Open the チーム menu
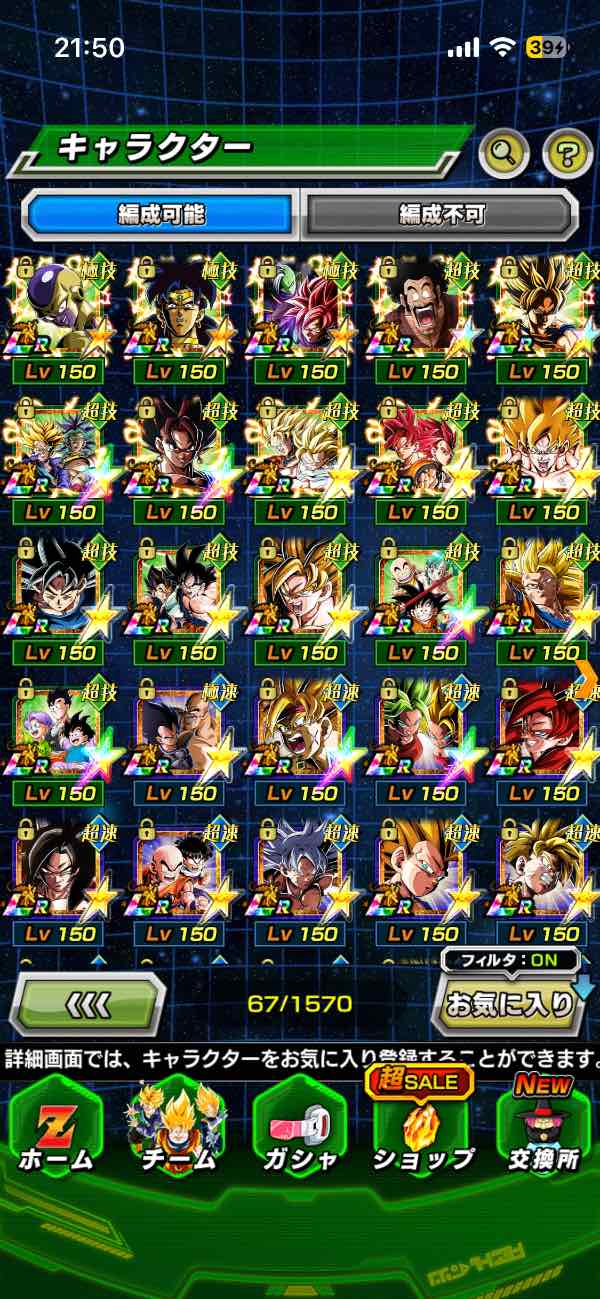Screen dimensions: 600x1299 click(176, 1125)
